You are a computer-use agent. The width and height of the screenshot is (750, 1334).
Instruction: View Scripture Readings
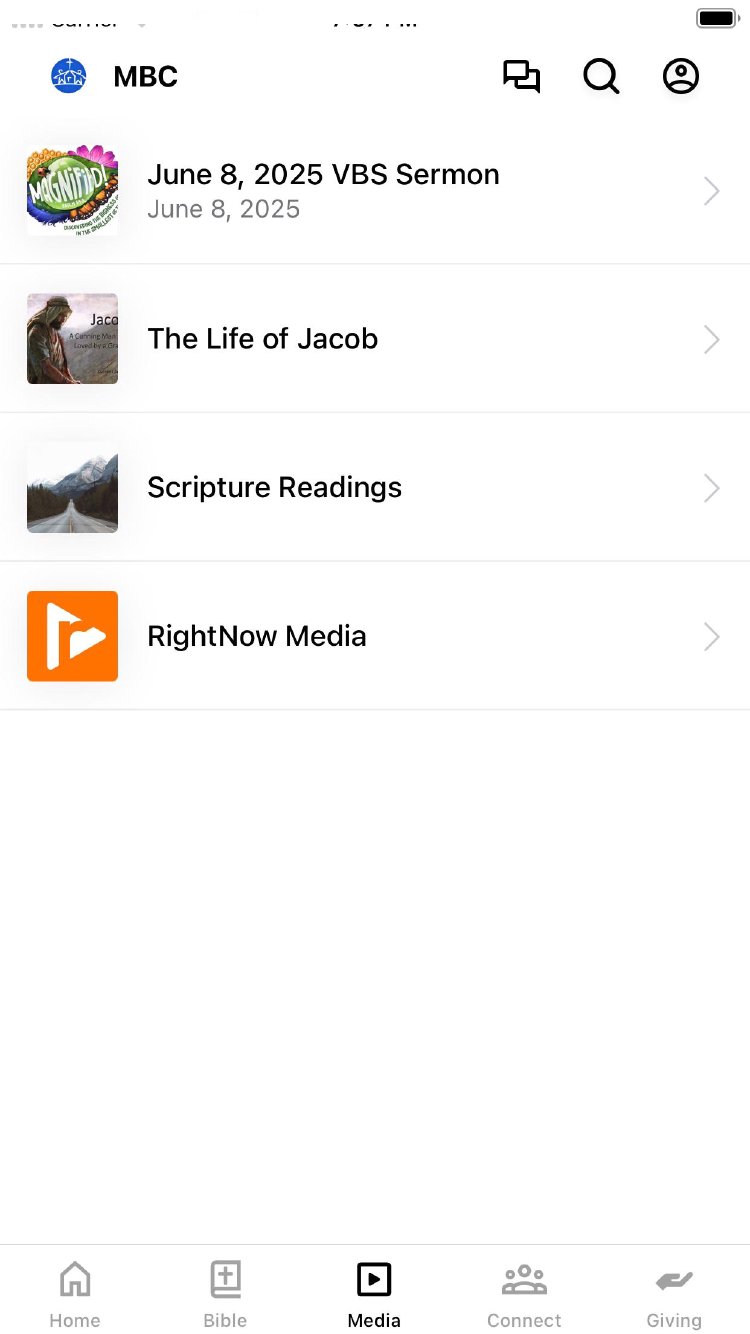point(375,487)
